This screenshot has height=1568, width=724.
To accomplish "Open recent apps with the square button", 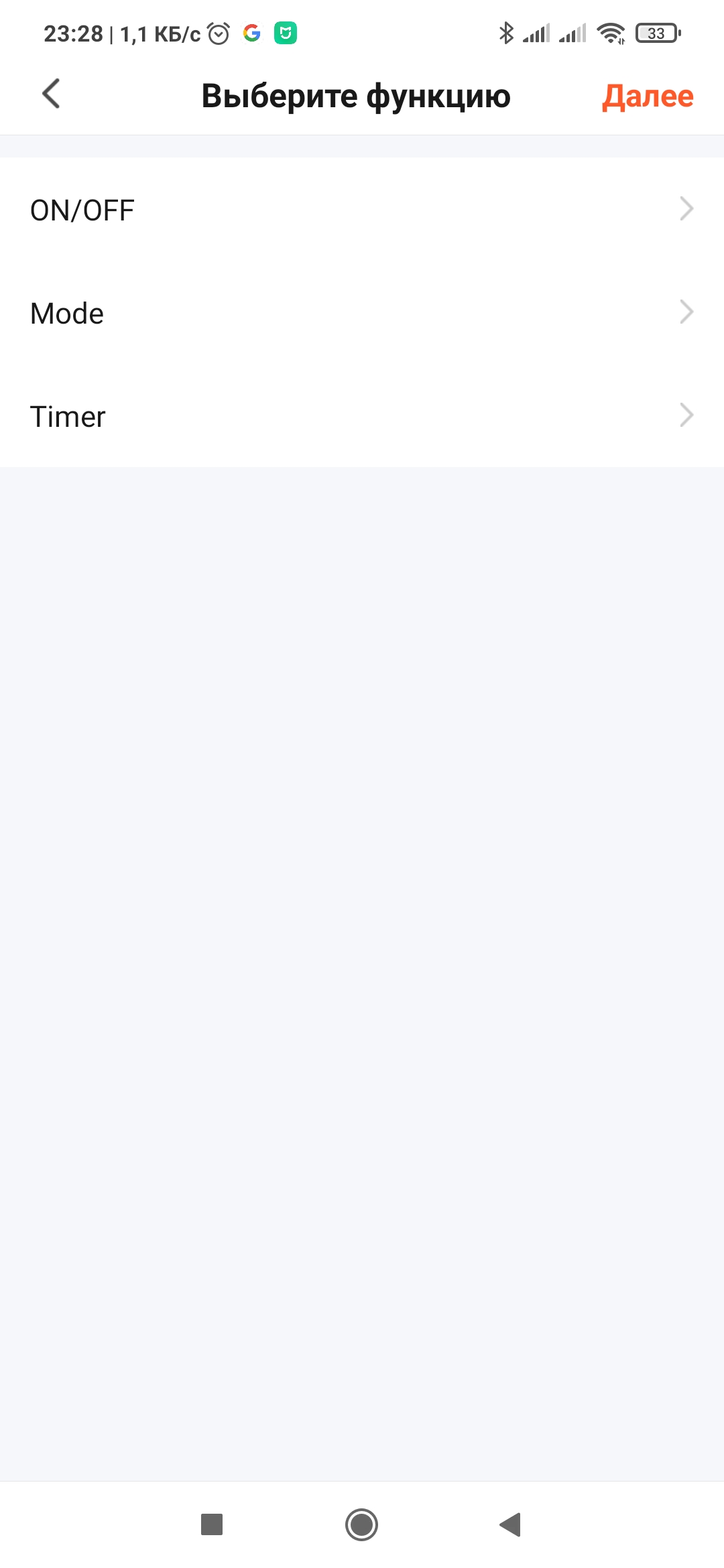I will (x=212, y=1524).
